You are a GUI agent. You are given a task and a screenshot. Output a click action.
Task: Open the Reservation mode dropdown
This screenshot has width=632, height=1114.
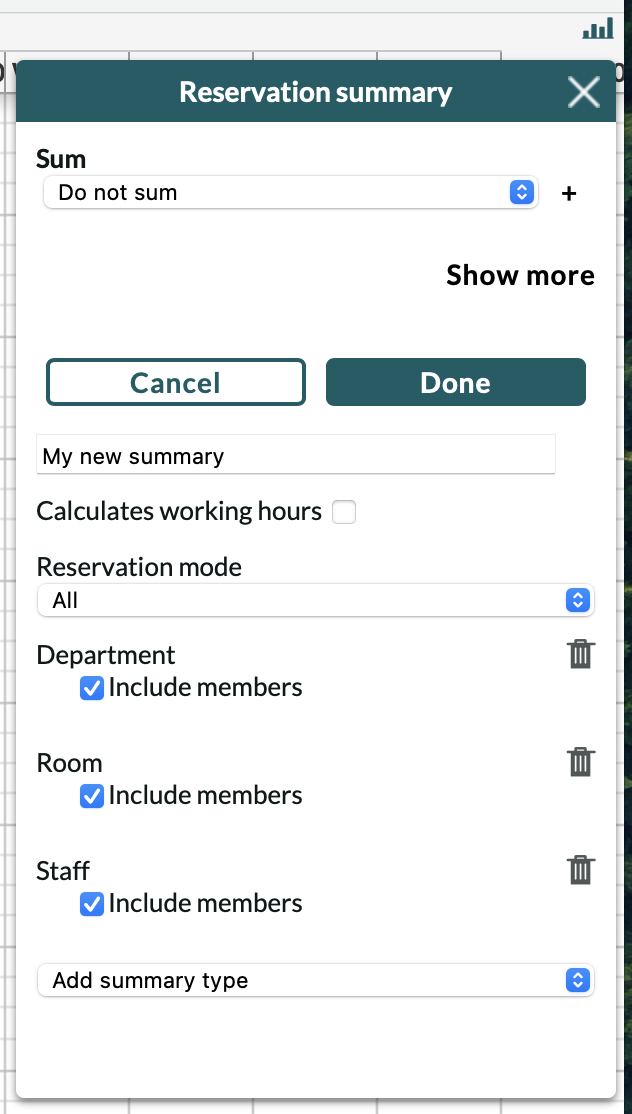pyautogui.click(x=315, y=600)
